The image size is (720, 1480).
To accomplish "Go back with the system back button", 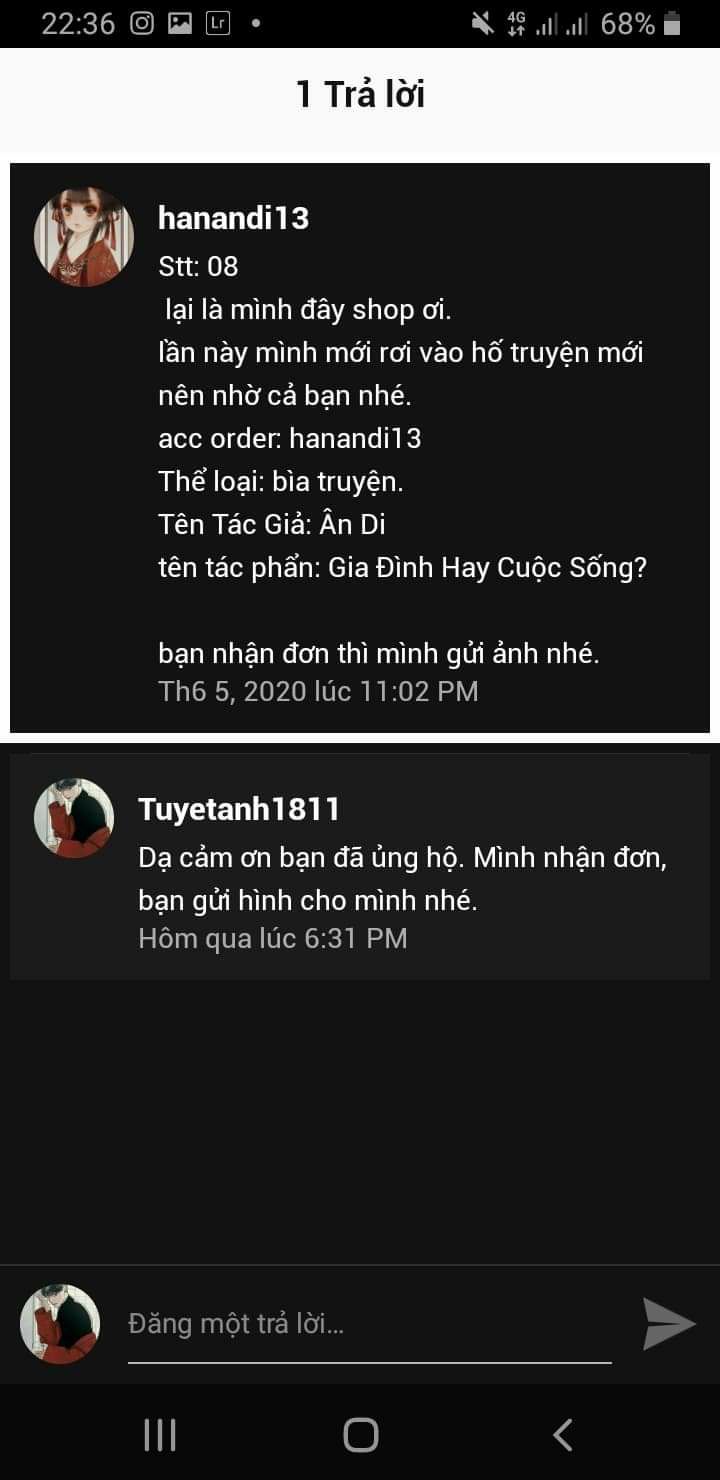I will [562, 1434].
